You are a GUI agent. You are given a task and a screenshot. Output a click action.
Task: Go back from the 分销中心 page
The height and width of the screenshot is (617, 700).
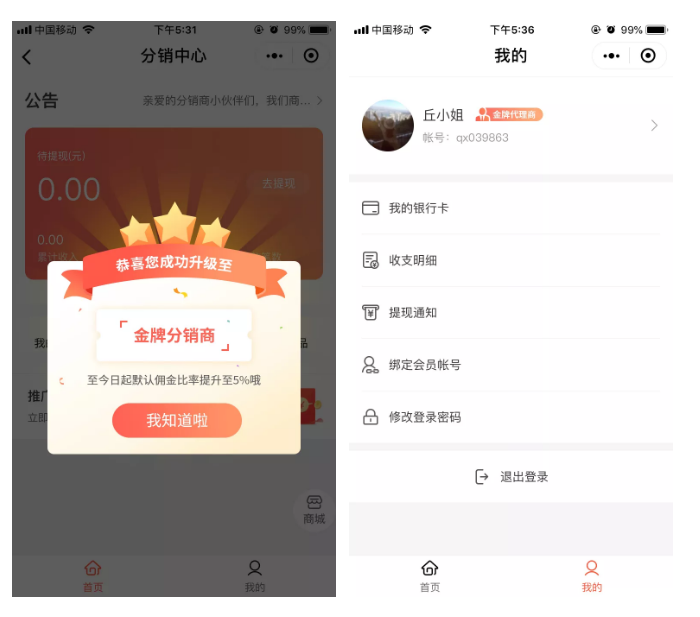tap(27, 57)
